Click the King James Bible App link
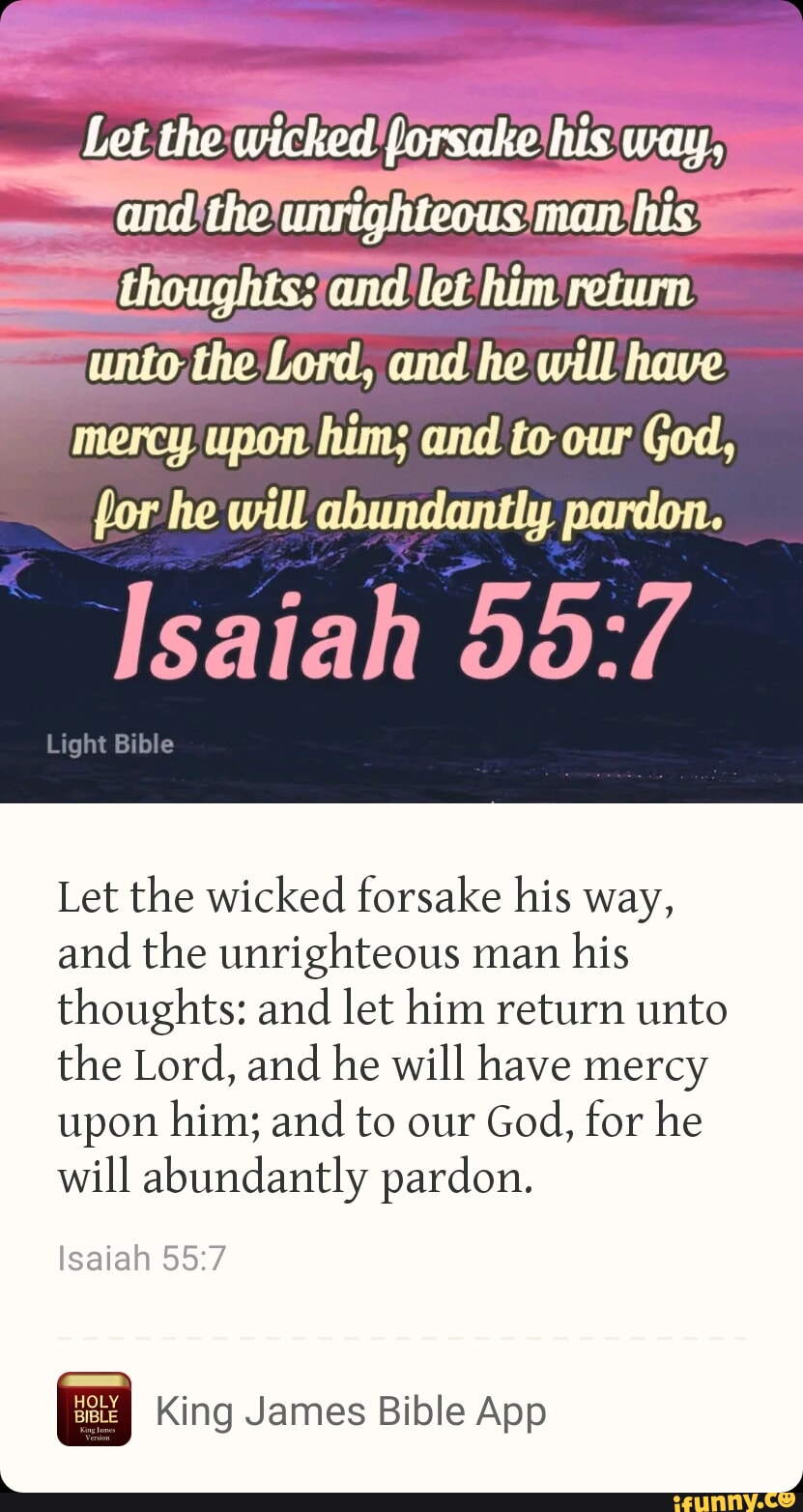 click(x=352, y=1410)
